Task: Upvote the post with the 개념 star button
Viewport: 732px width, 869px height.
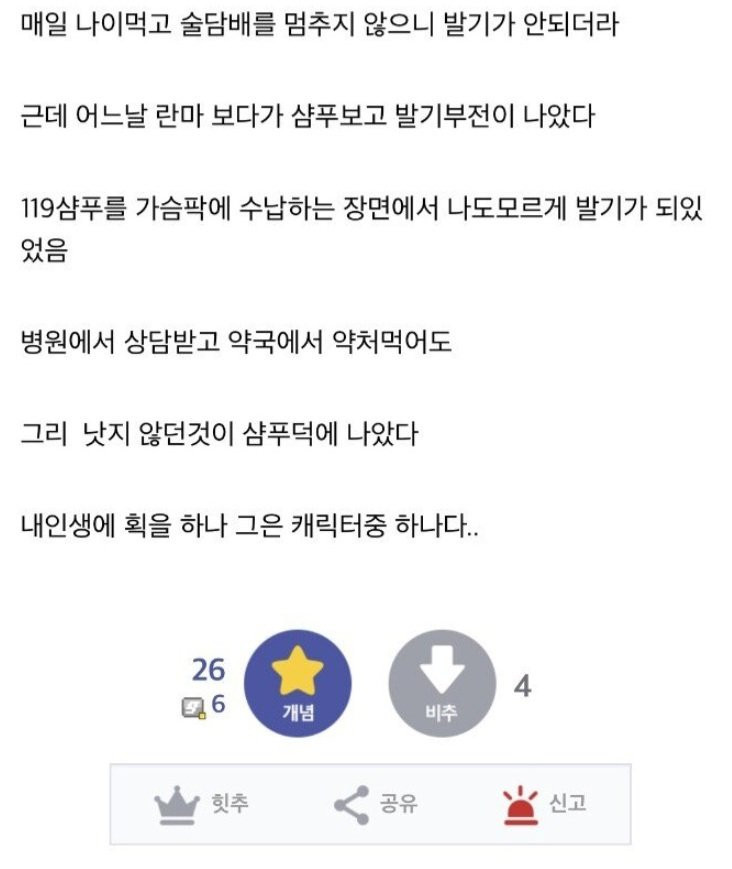Action: pyautogui.click(x=298, y=683)
